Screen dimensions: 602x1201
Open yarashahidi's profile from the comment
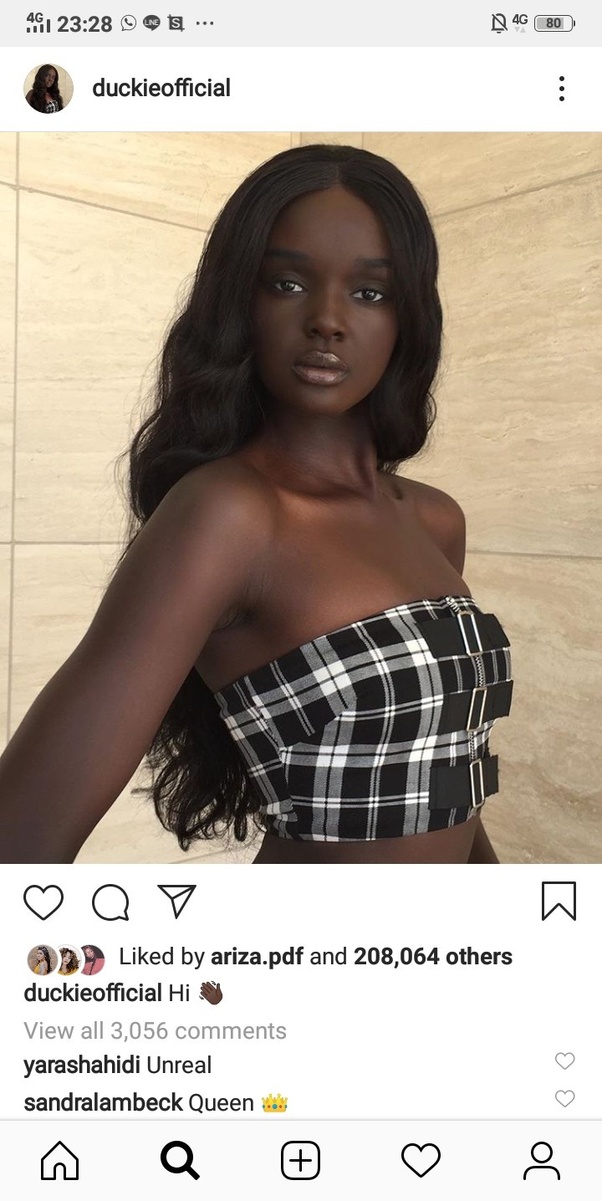(81, 1066)
